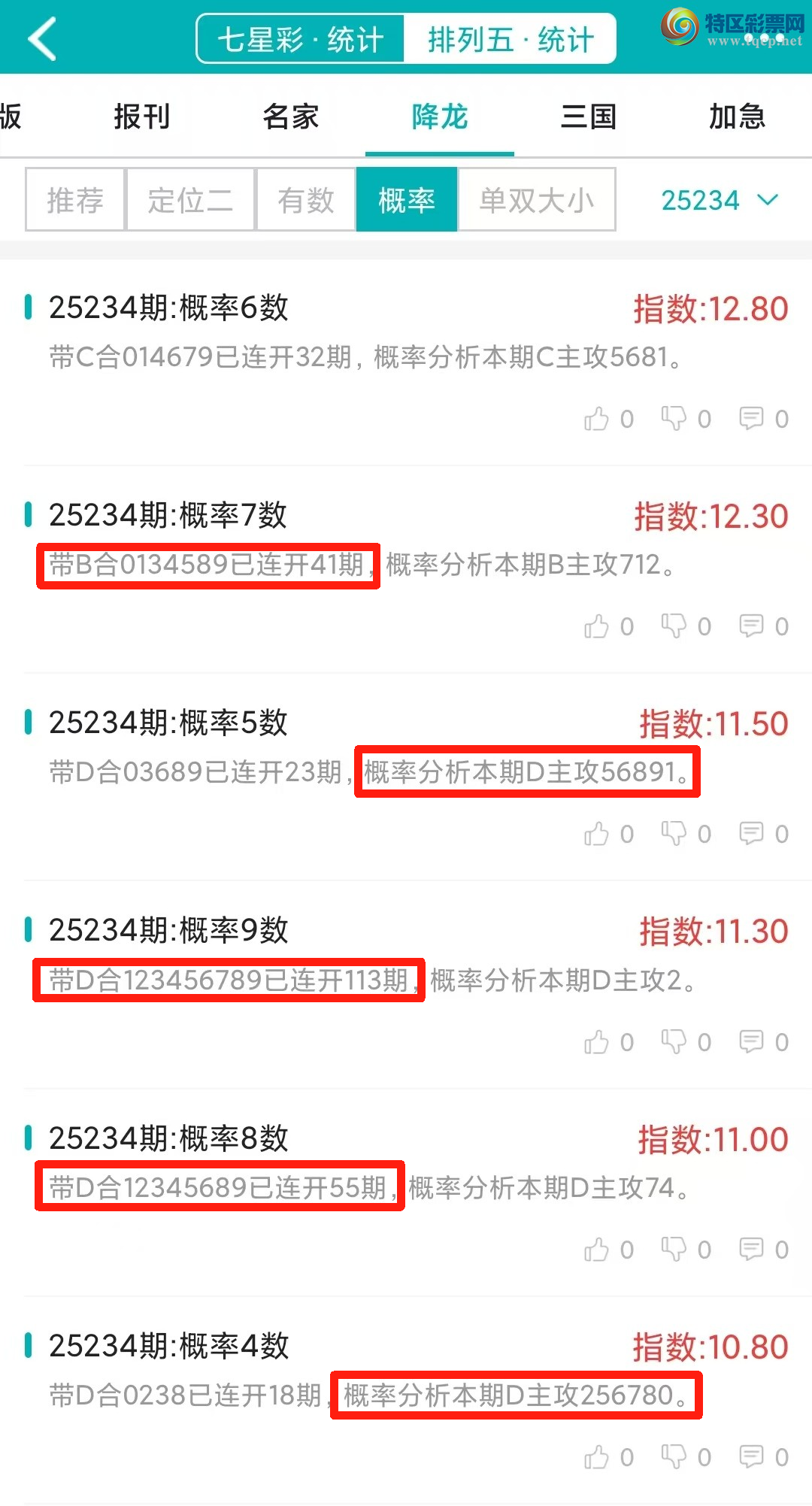
Task: Open the 报刊 tab
Action: pyautogui.click(x=142, y=117)
